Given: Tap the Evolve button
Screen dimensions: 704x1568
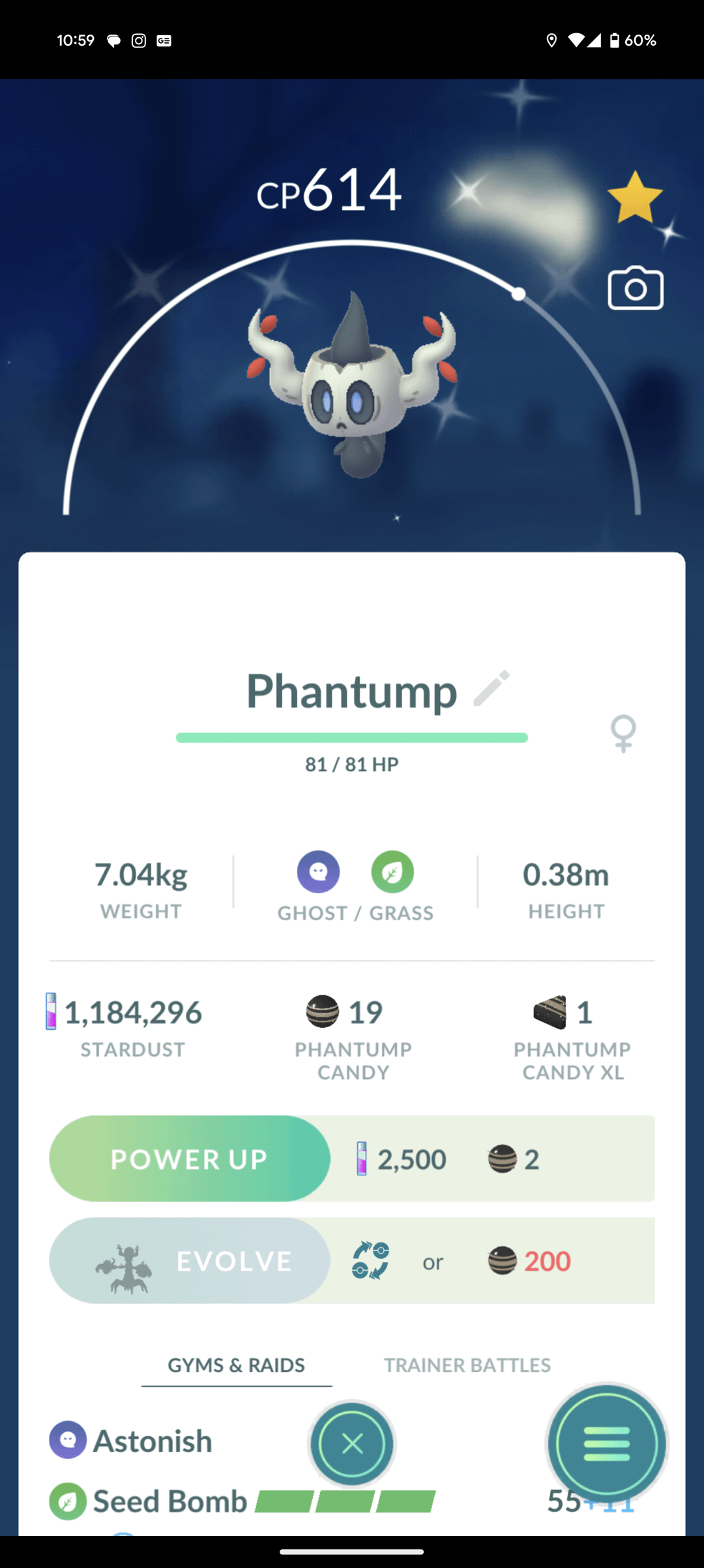Looking at the screenshot, I should (x=190, y=1260).
